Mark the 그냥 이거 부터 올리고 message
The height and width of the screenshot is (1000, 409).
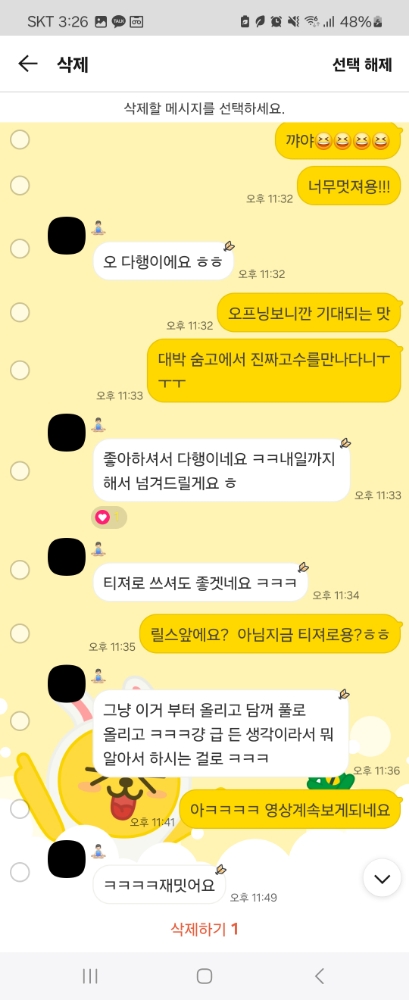pyautogui.click(x=20, y=721)
